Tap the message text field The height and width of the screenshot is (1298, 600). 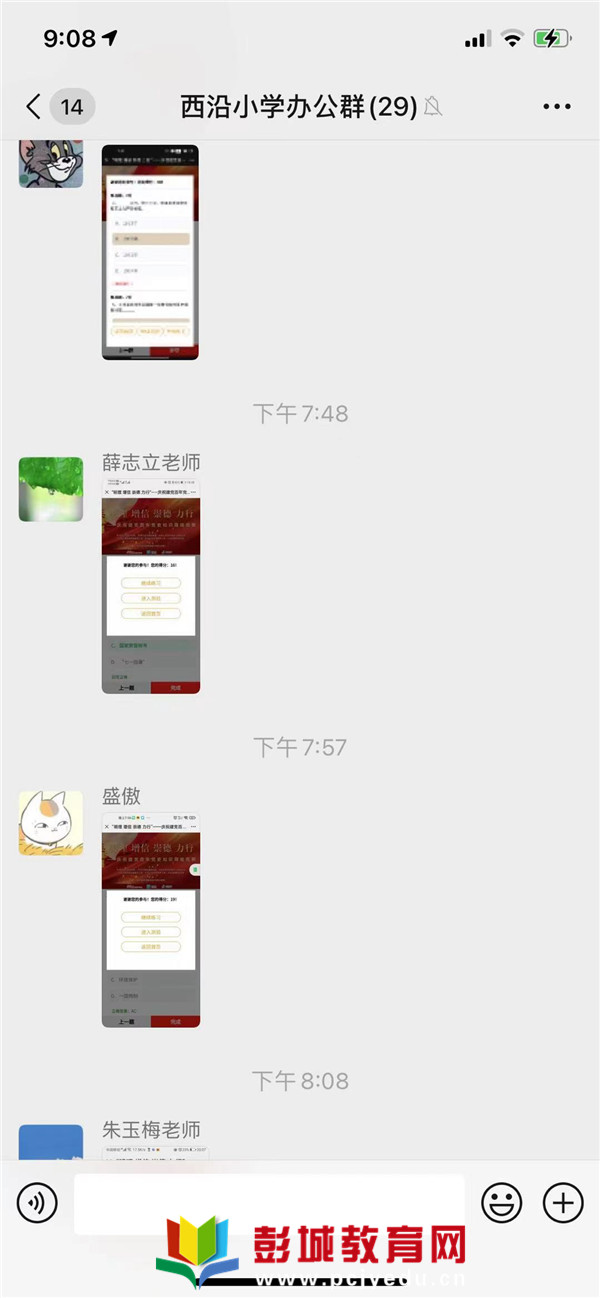[268, 1202]
